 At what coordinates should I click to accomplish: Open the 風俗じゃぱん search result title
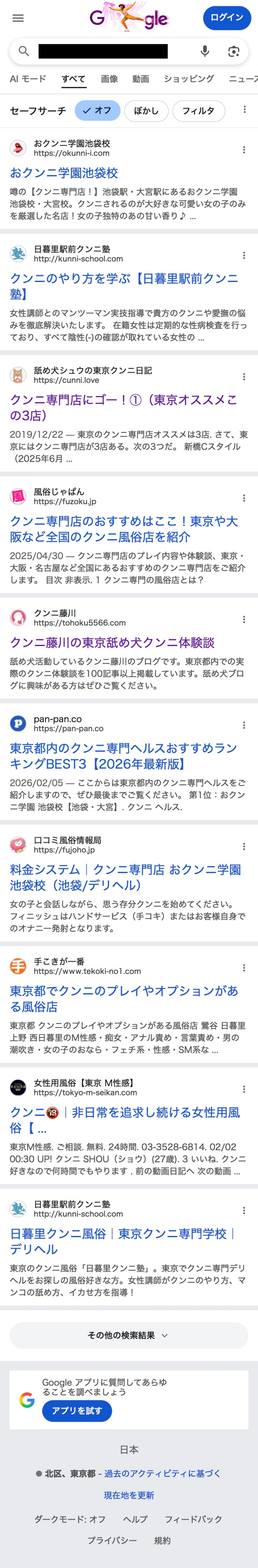[124, 529]
